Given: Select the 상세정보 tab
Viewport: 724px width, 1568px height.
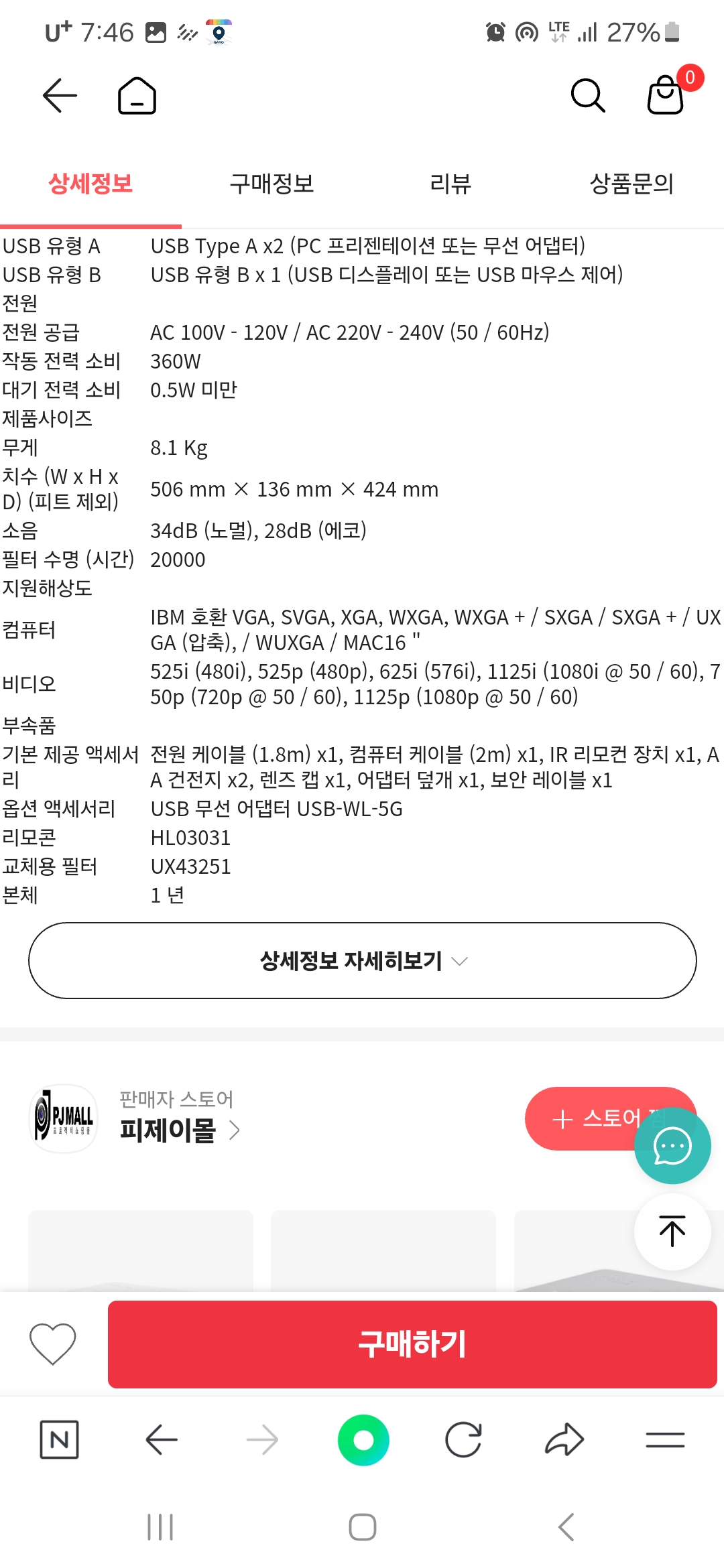Looking at the screenshot, I should point(90,184).
